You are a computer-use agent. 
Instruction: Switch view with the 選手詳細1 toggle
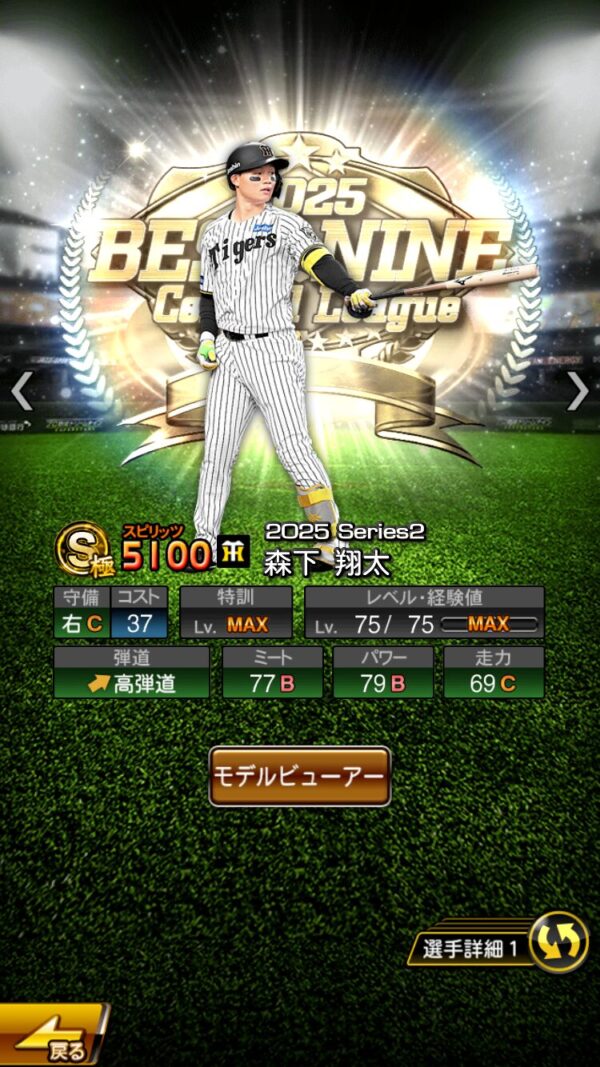click(x=558, y=943)
